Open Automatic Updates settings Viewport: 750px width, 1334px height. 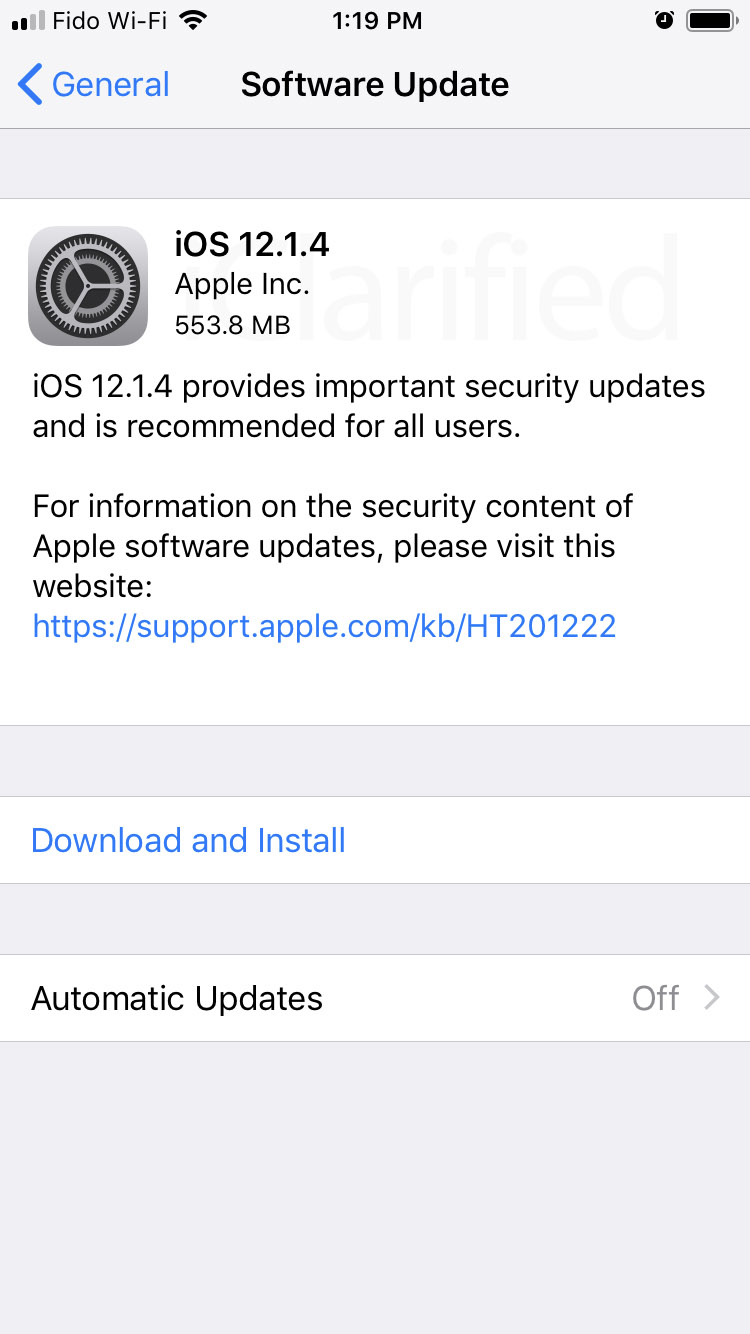pyautogui.click(x=375, y=998)
